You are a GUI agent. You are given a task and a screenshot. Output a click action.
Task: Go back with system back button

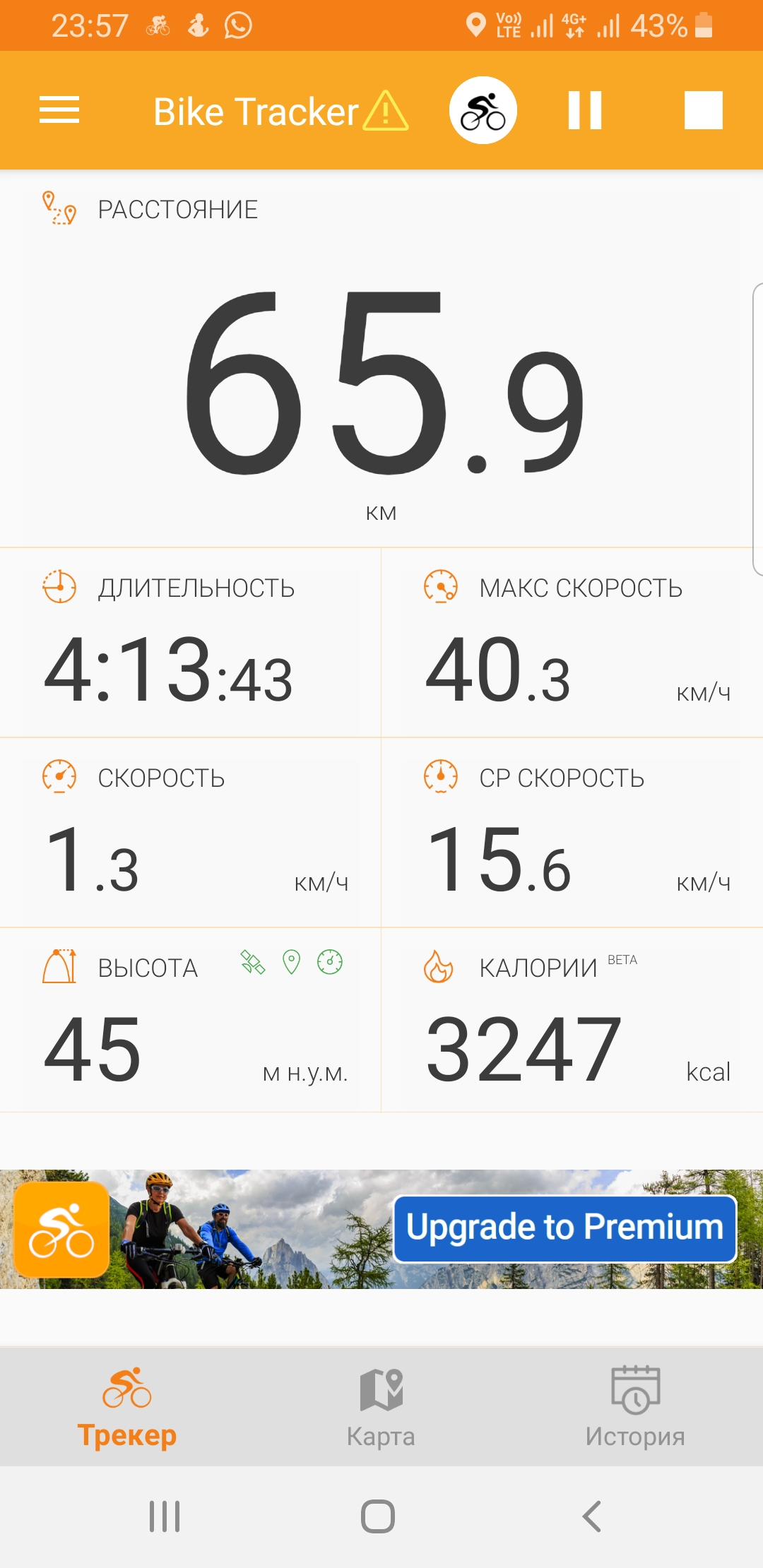coord(591,1516)
